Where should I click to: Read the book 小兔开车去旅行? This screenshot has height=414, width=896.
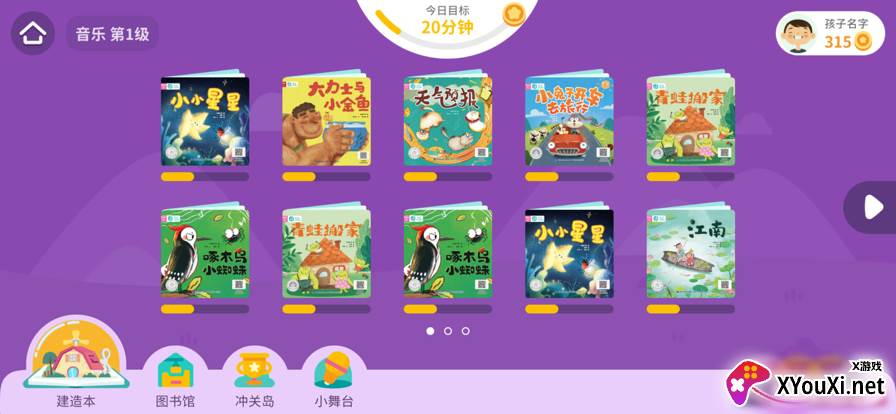(569, 121)
